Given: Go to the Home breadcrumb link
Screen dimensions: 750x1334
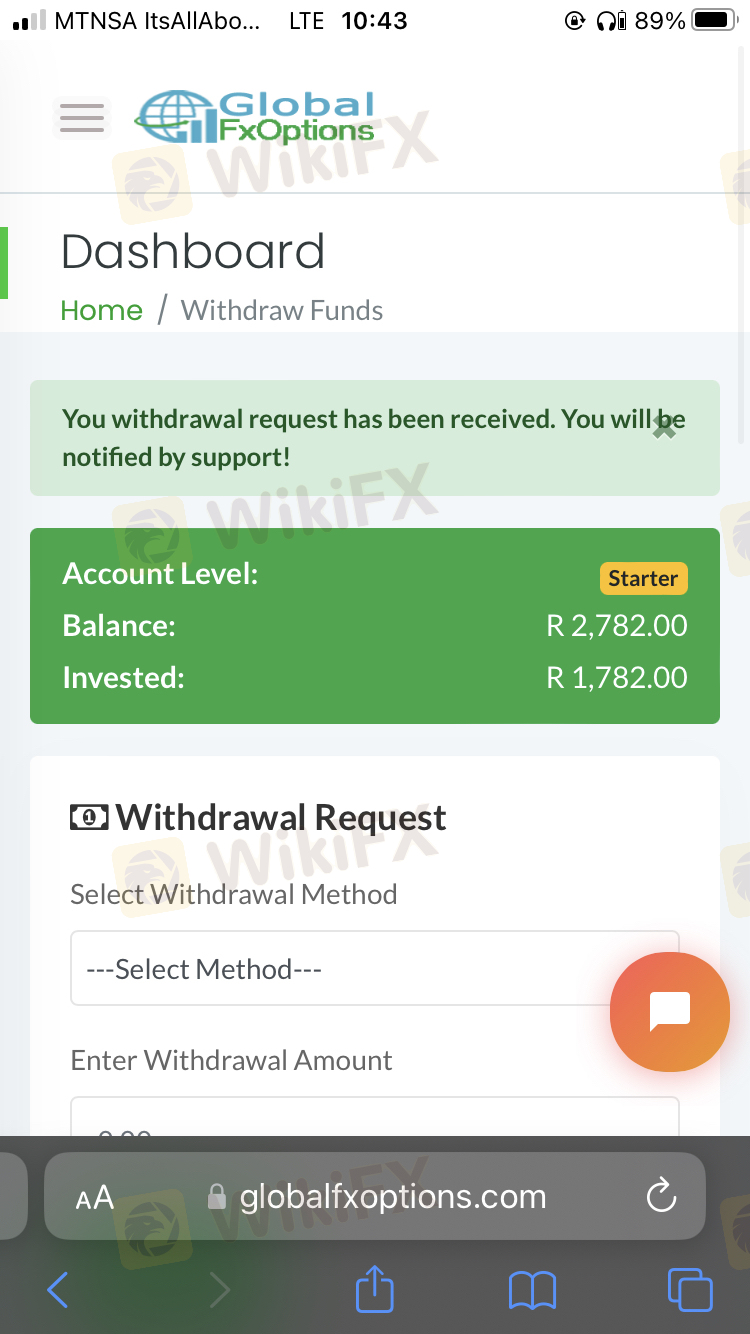Looking at the screenshot, I should [x=101, y=310].
